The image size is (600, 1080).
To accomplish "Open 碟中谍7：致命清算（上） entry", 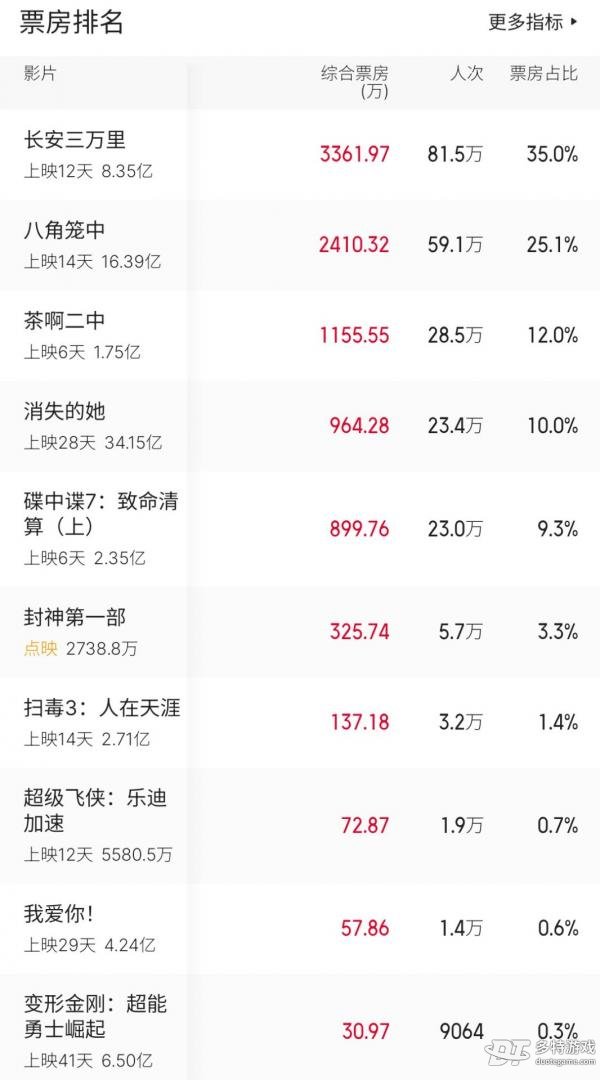I will pos(300,529).
